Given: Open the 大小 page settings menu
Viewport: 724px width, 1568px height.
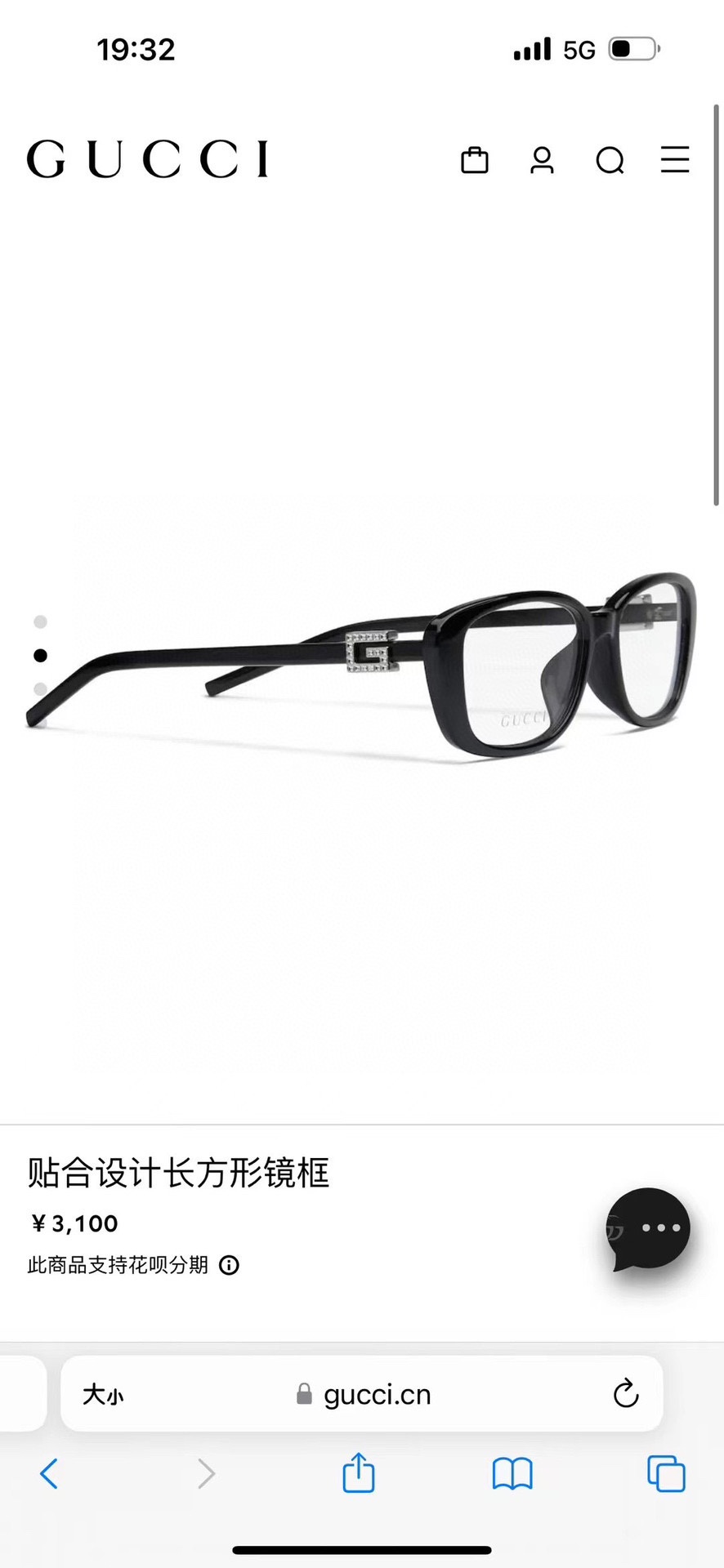Looking at the screenshot, I should click(x=103, y=1395).
